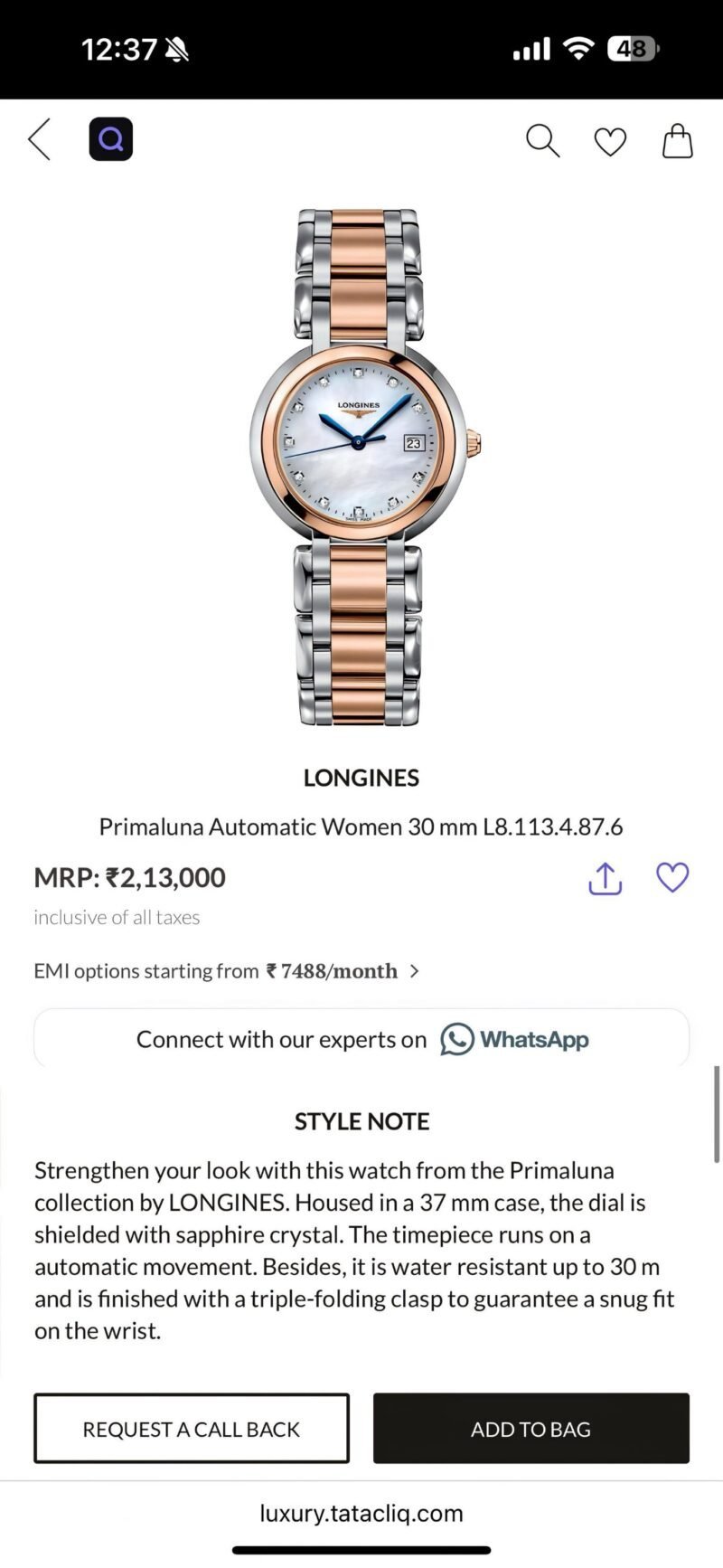Screen dimensions: 723x1568
Task: Open the search icon
Action: pyautogui.click(x=542, y=141)
